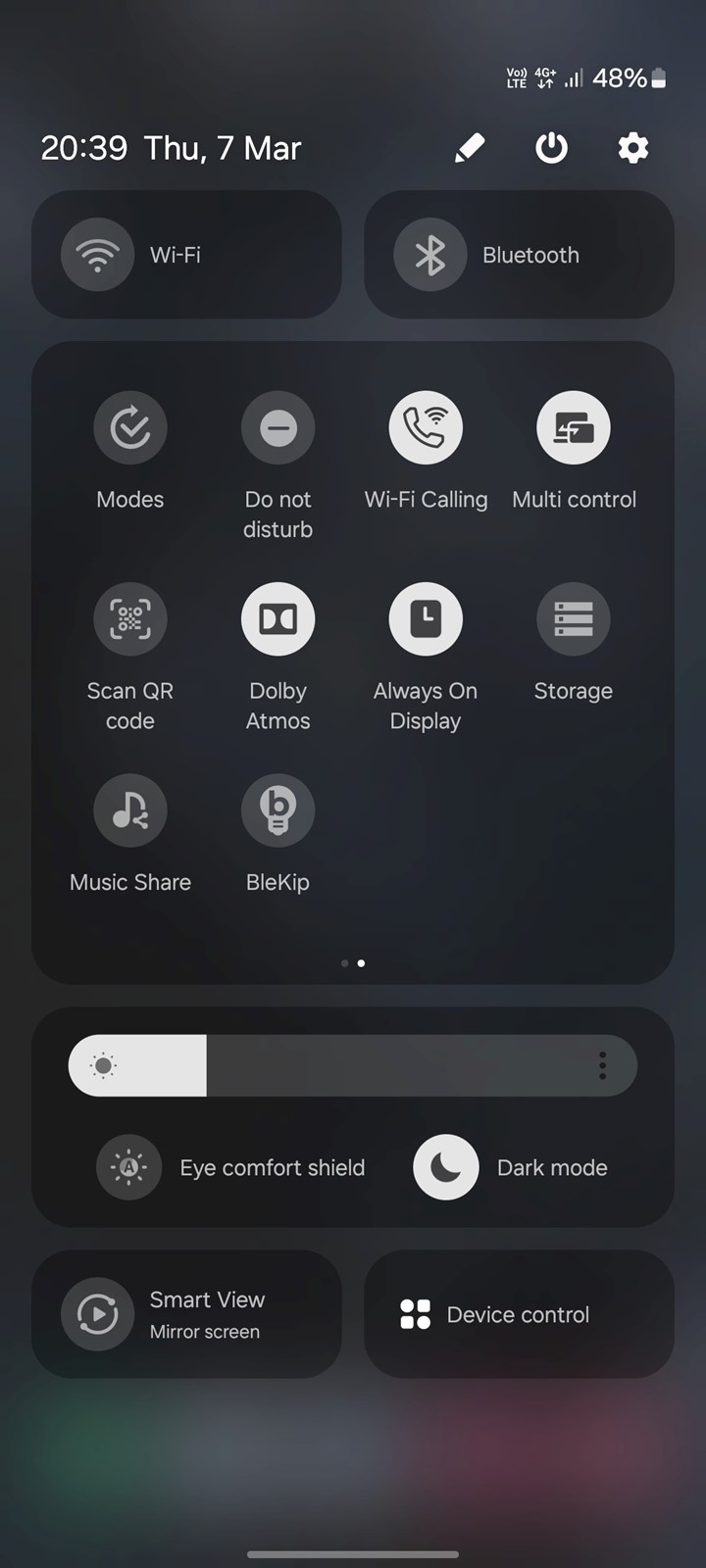
Task: Disable Wi-Fi Calling
Action: [426, 428]
